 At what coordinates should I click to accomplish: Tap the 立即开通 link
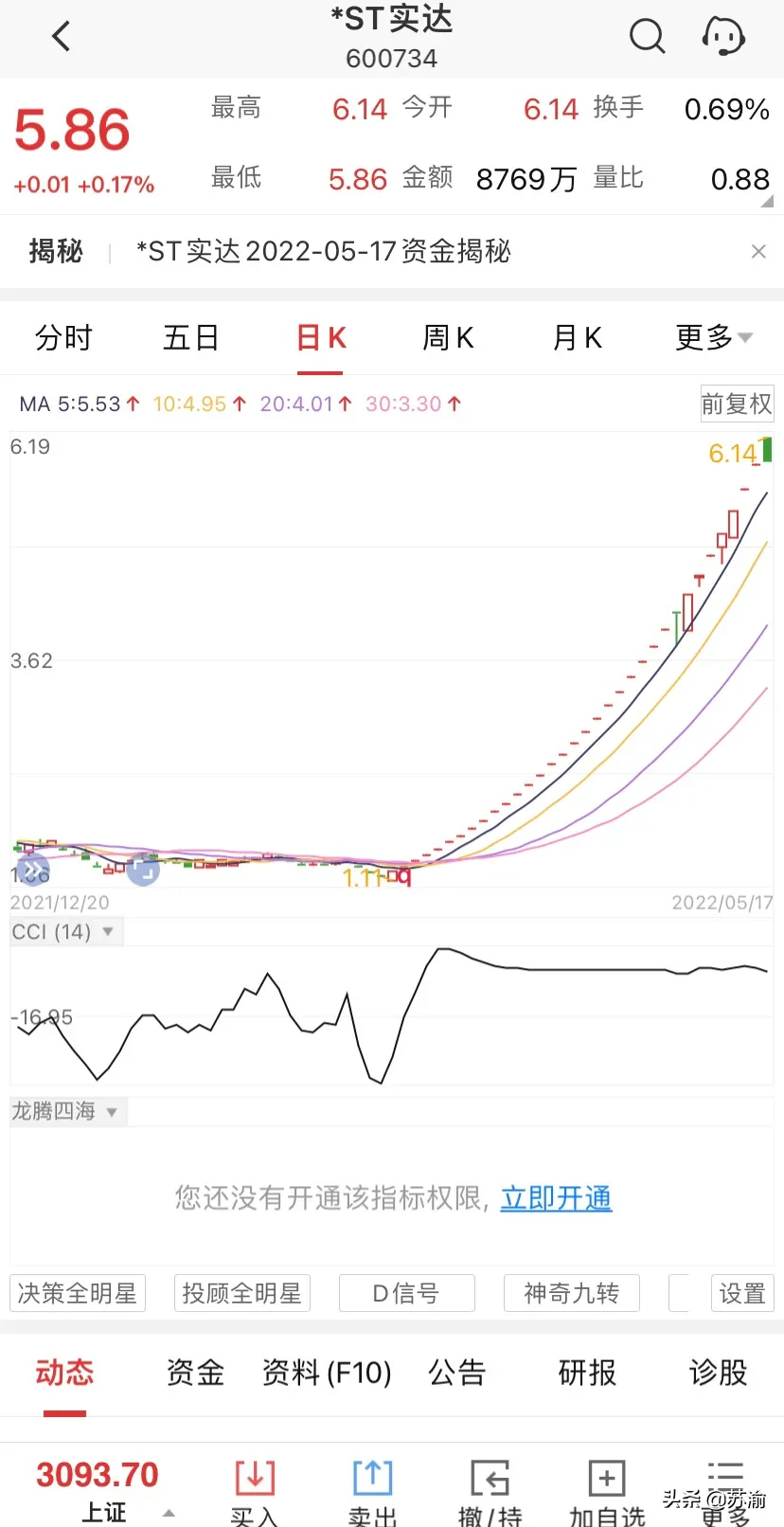pos(556,1198)
